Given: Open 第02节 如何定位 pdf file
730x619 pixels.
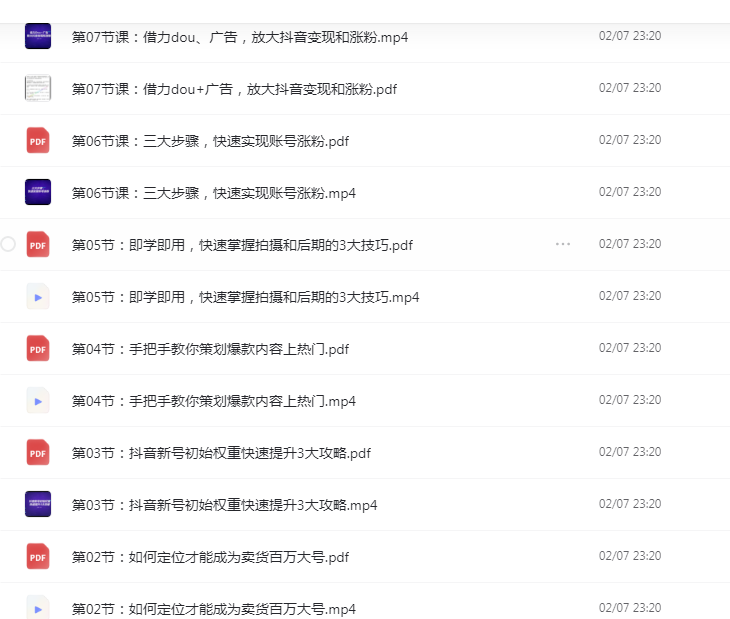Looking at the screenshot, I should coord(210,557).
